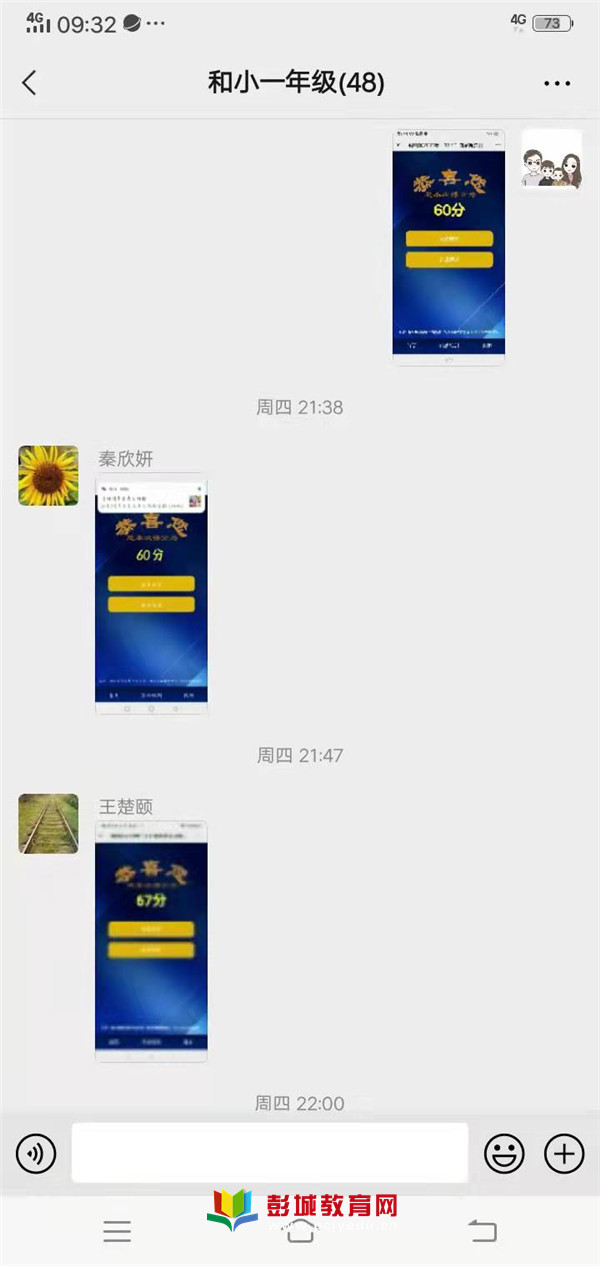
Task: Go back from the group chat
Action: point(29,82)
